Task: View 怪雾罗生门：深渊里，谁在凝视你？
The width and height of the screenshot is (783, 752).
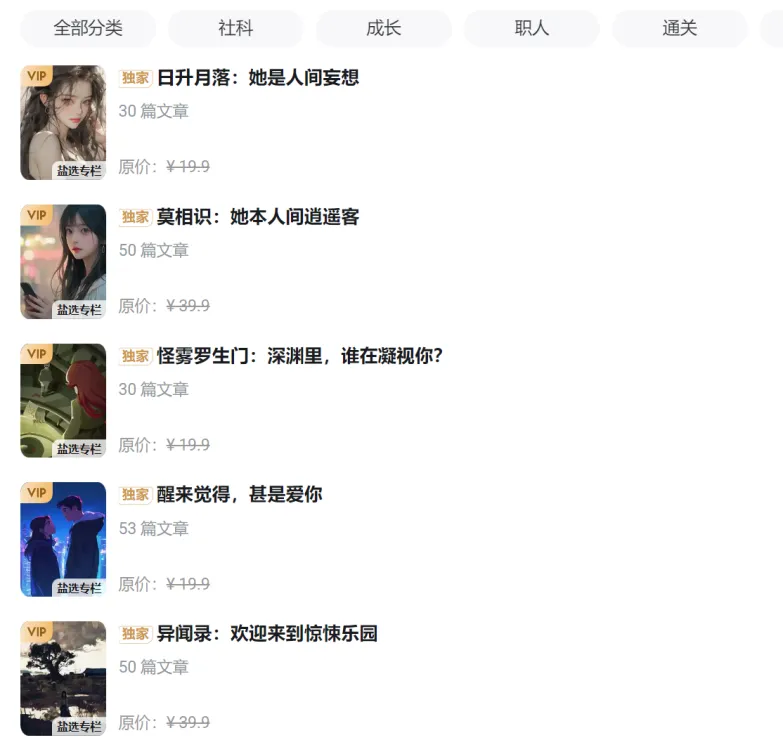Action: click(299, 356)
